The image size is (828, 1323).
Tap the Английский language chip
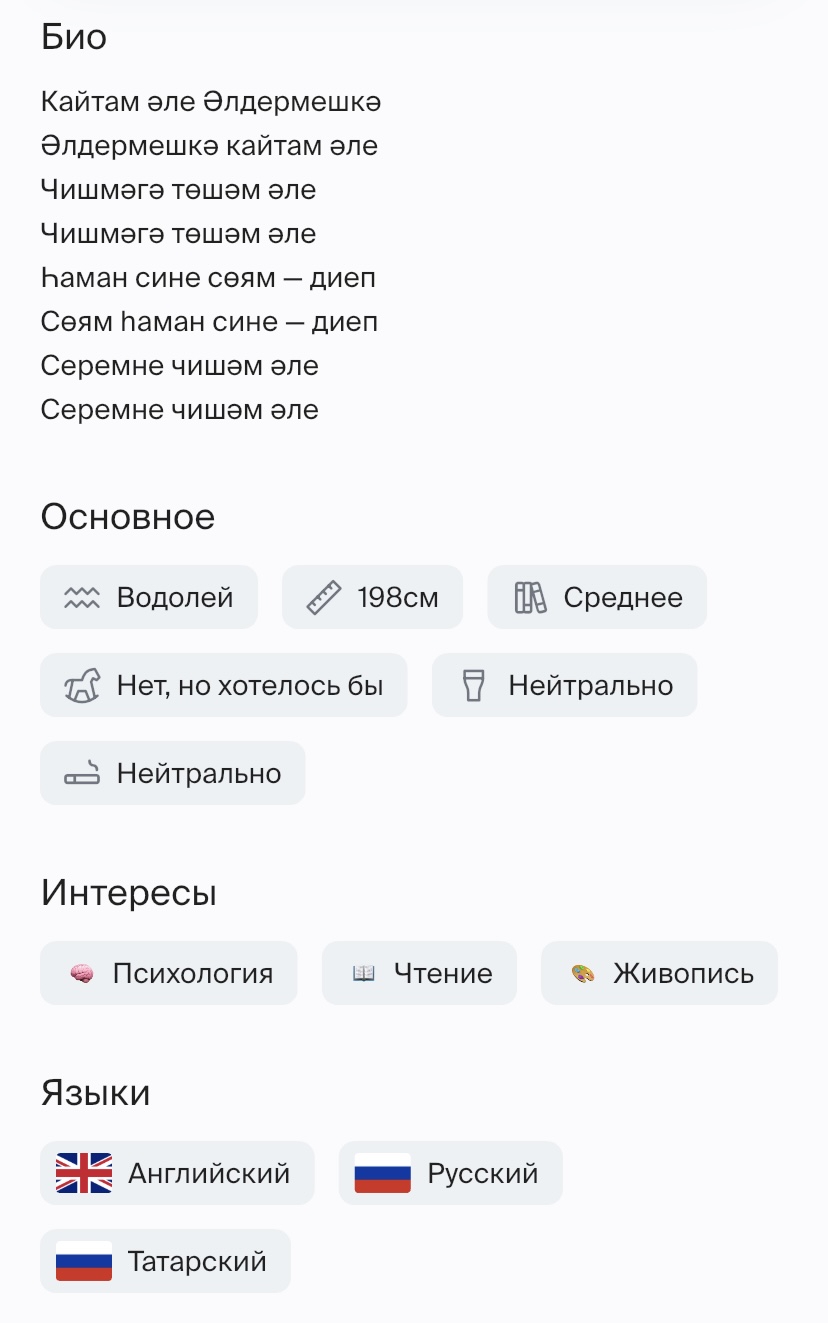177,1173
